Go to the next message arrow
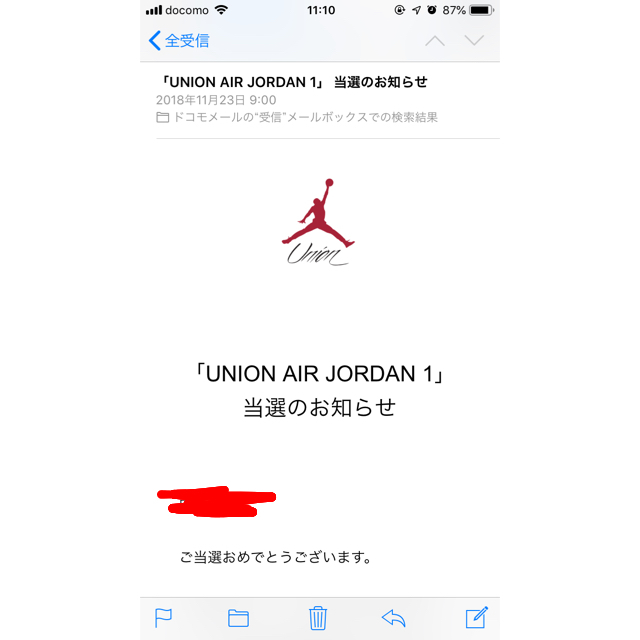This screenshot has width=640, height=640. click(x=474, y=41)
